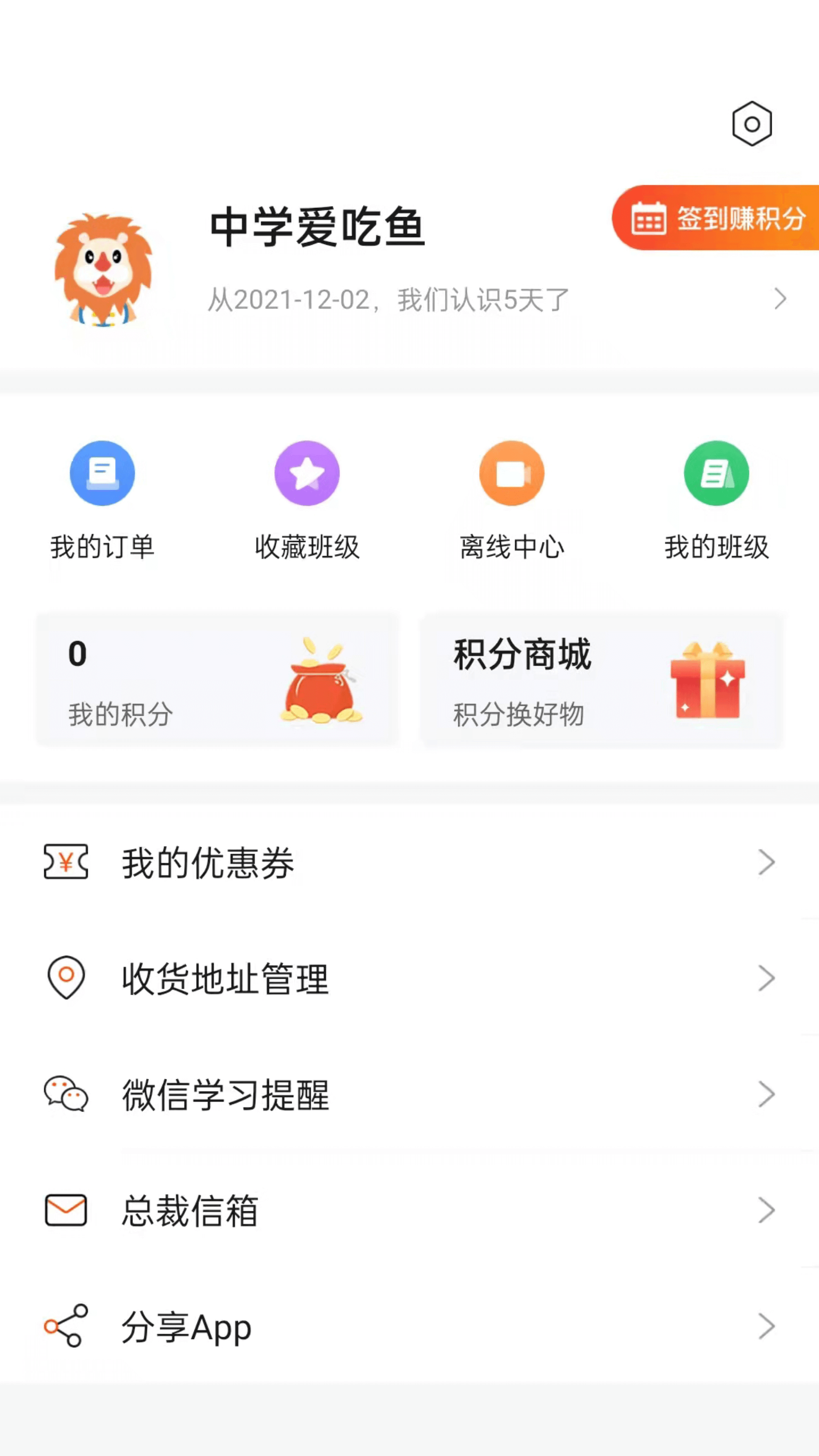This screenshot has width=819, height=1456.
Task: Click the envelope icon beside 总裁信箱
Action: (x=65, y=1209)
